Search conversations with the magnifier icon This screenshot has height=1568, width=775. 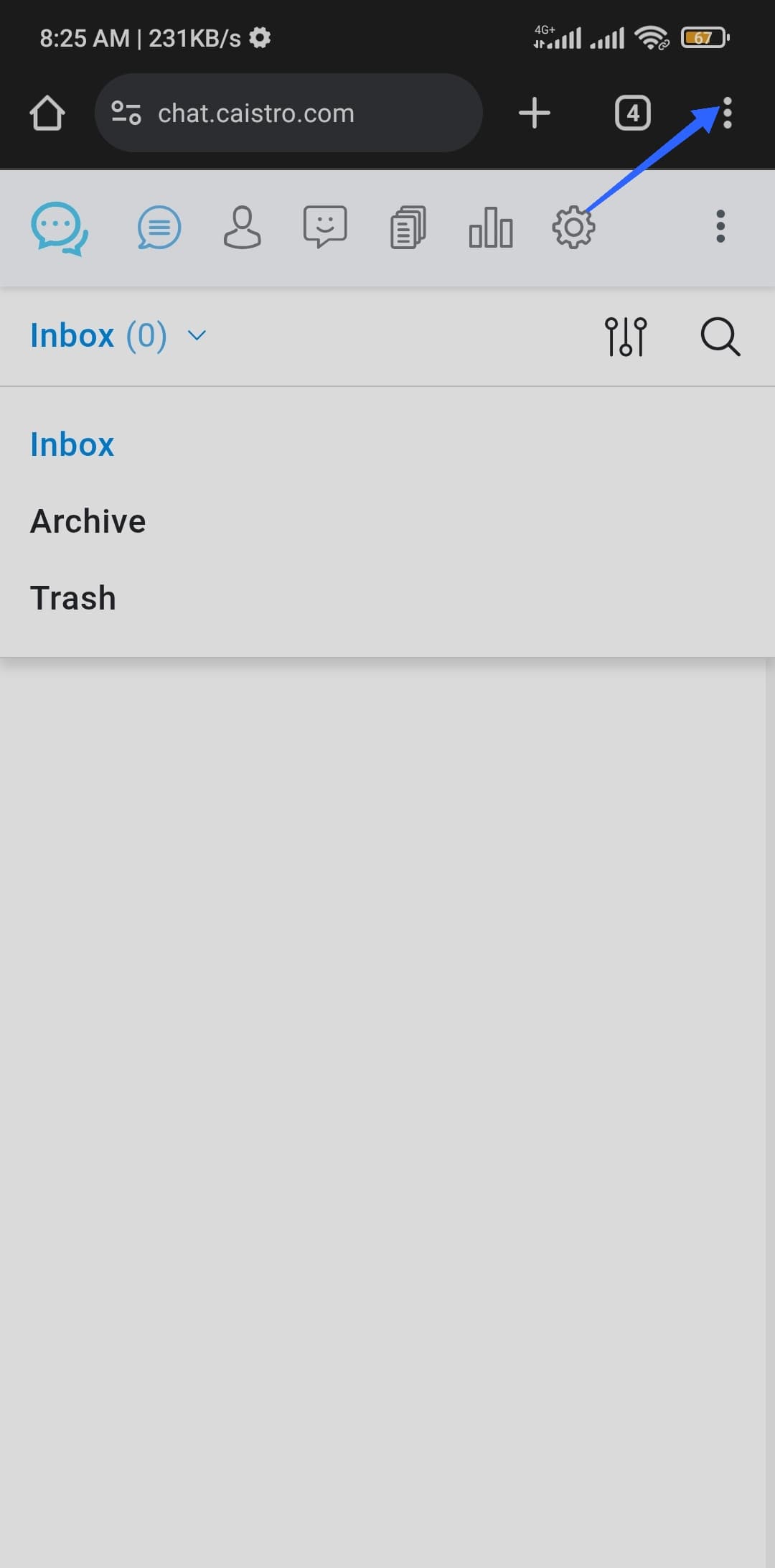pyautogui.click(x=720, y=337)
